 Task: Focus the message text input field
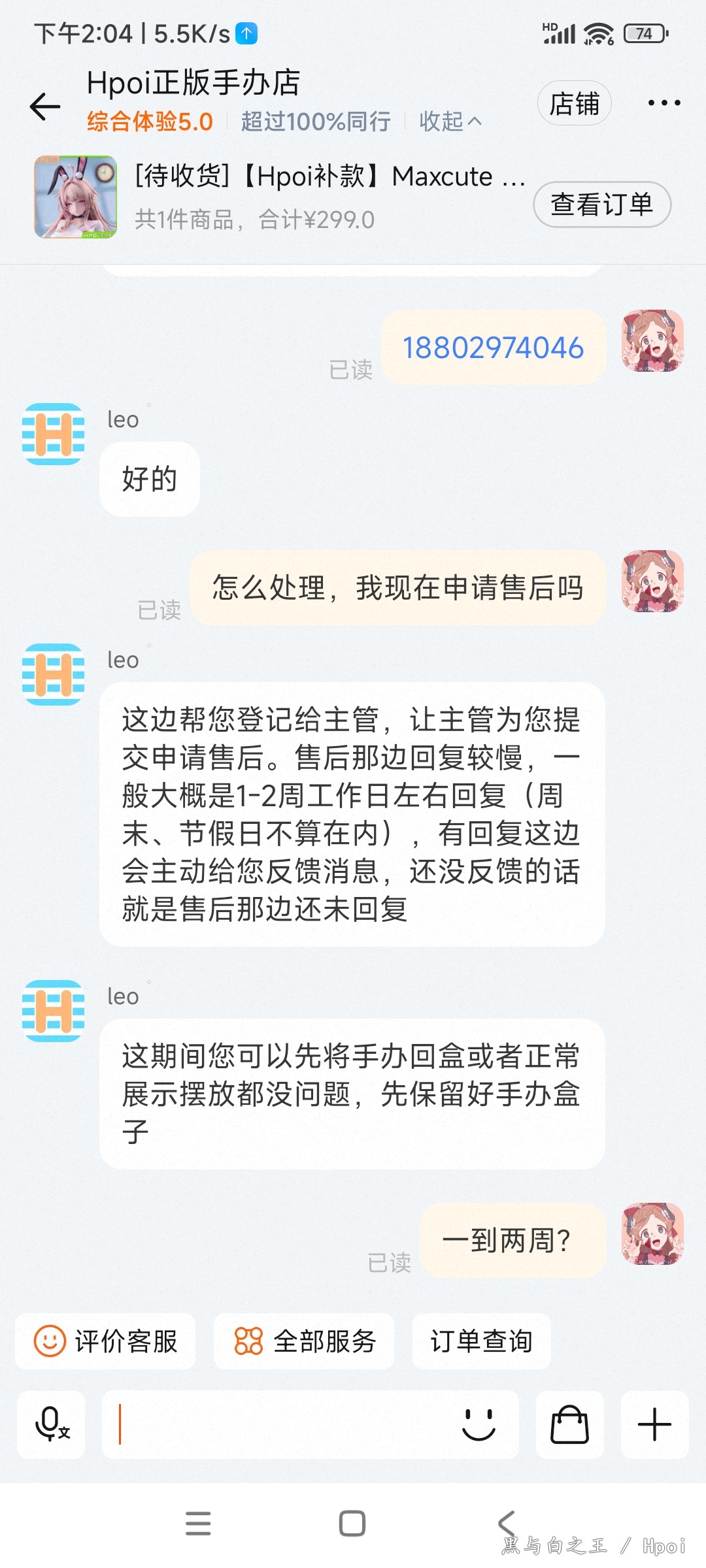[281, 1424]
